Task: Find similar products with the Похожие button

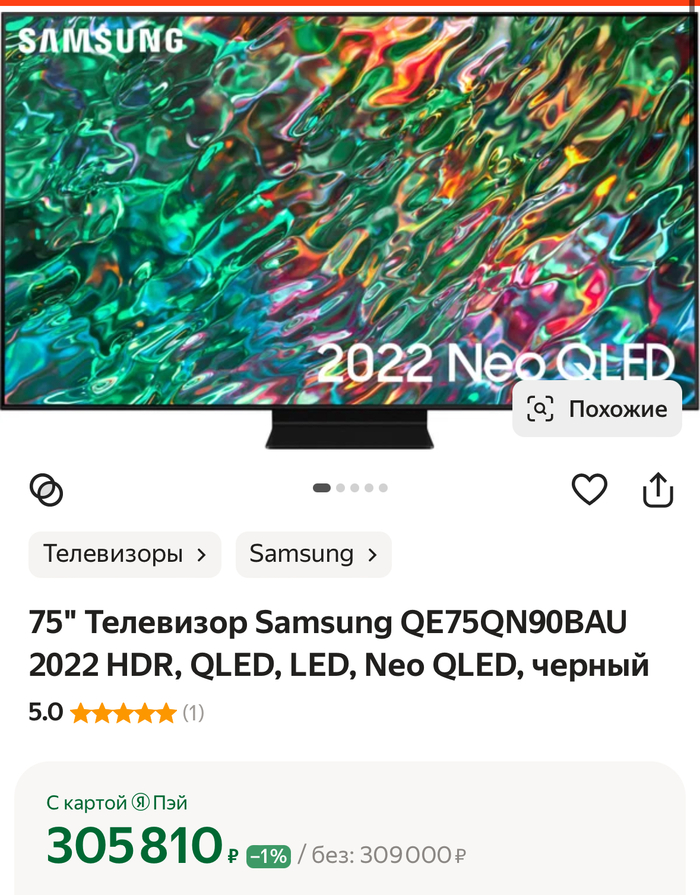Action: 597,409
